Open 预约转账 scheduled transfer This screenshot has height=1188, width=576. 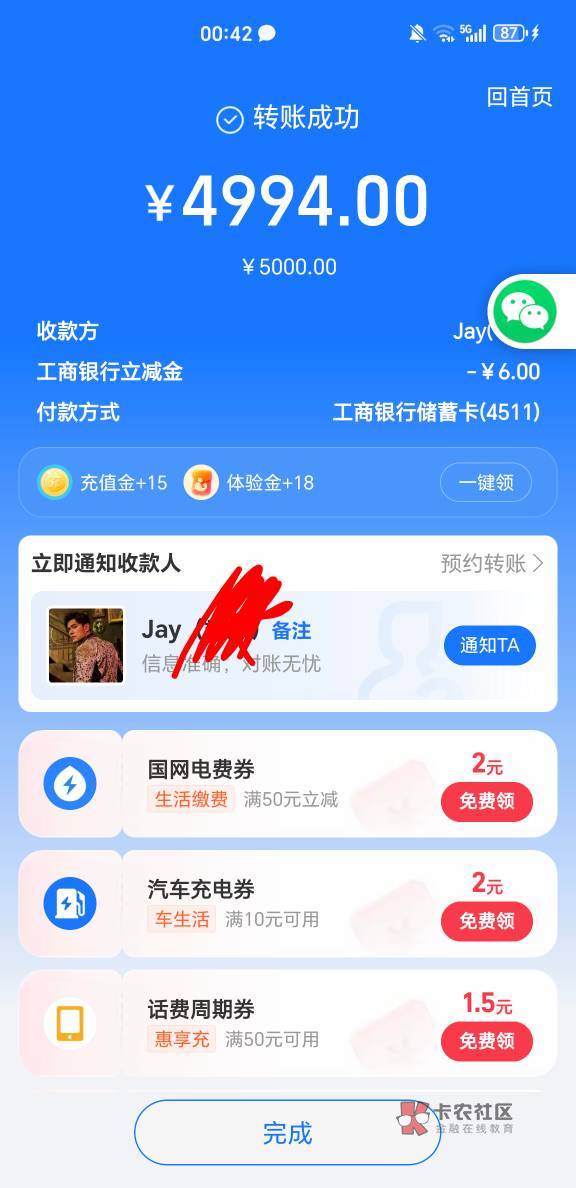tap(493, 563)
